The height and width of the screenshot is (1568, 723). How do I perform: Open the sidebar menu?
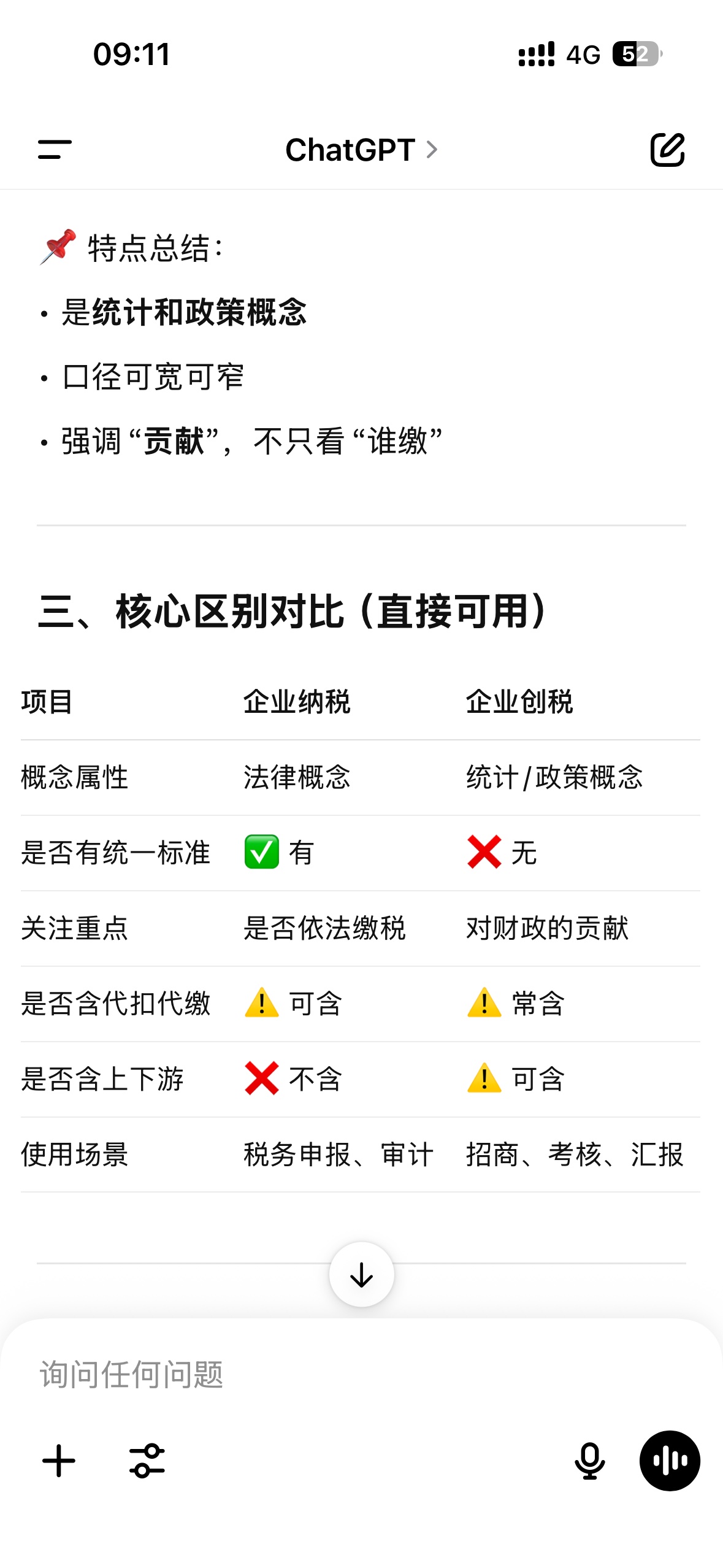[55, 150]
